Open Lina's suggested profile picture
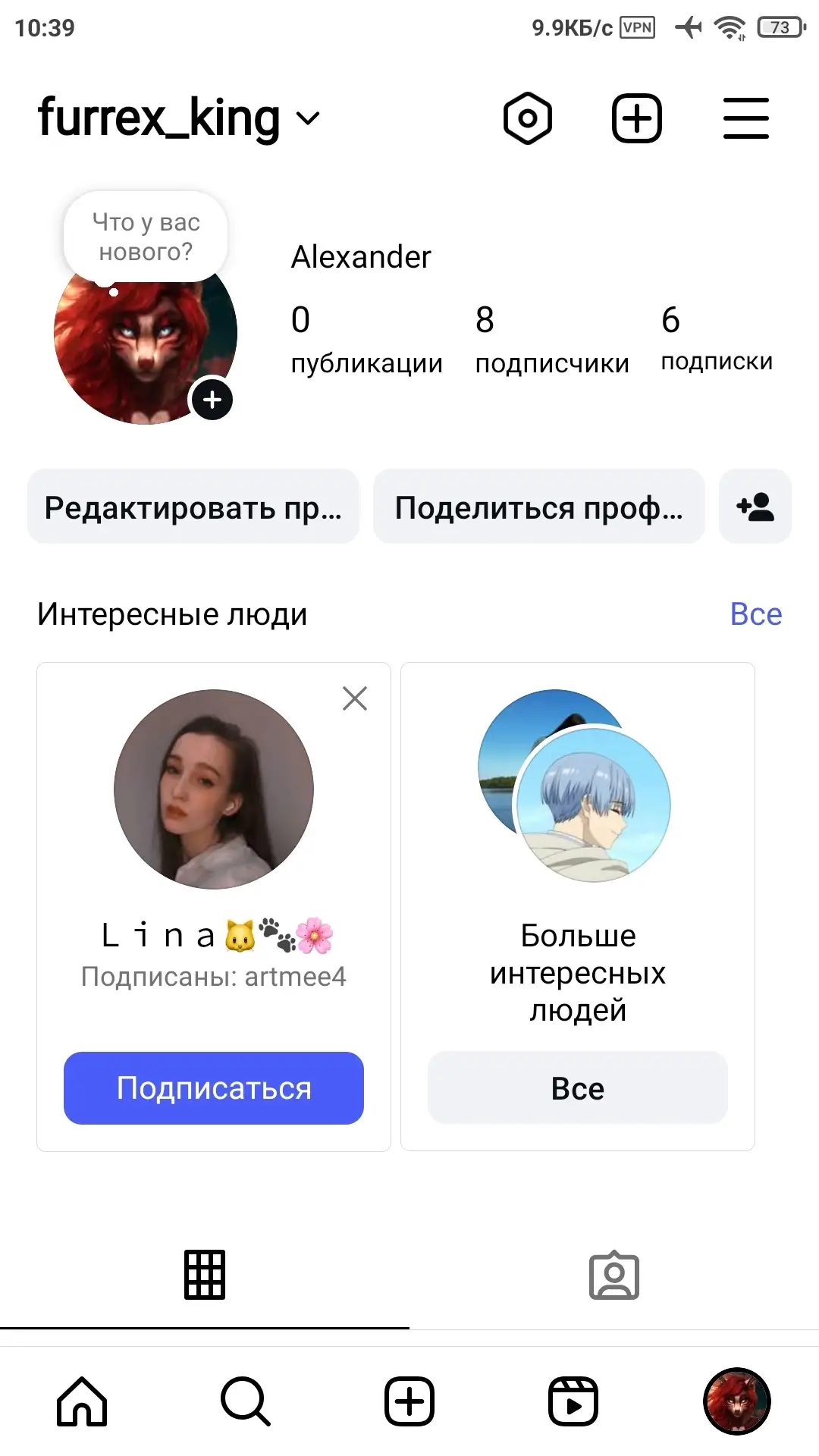 pos(214,789)
